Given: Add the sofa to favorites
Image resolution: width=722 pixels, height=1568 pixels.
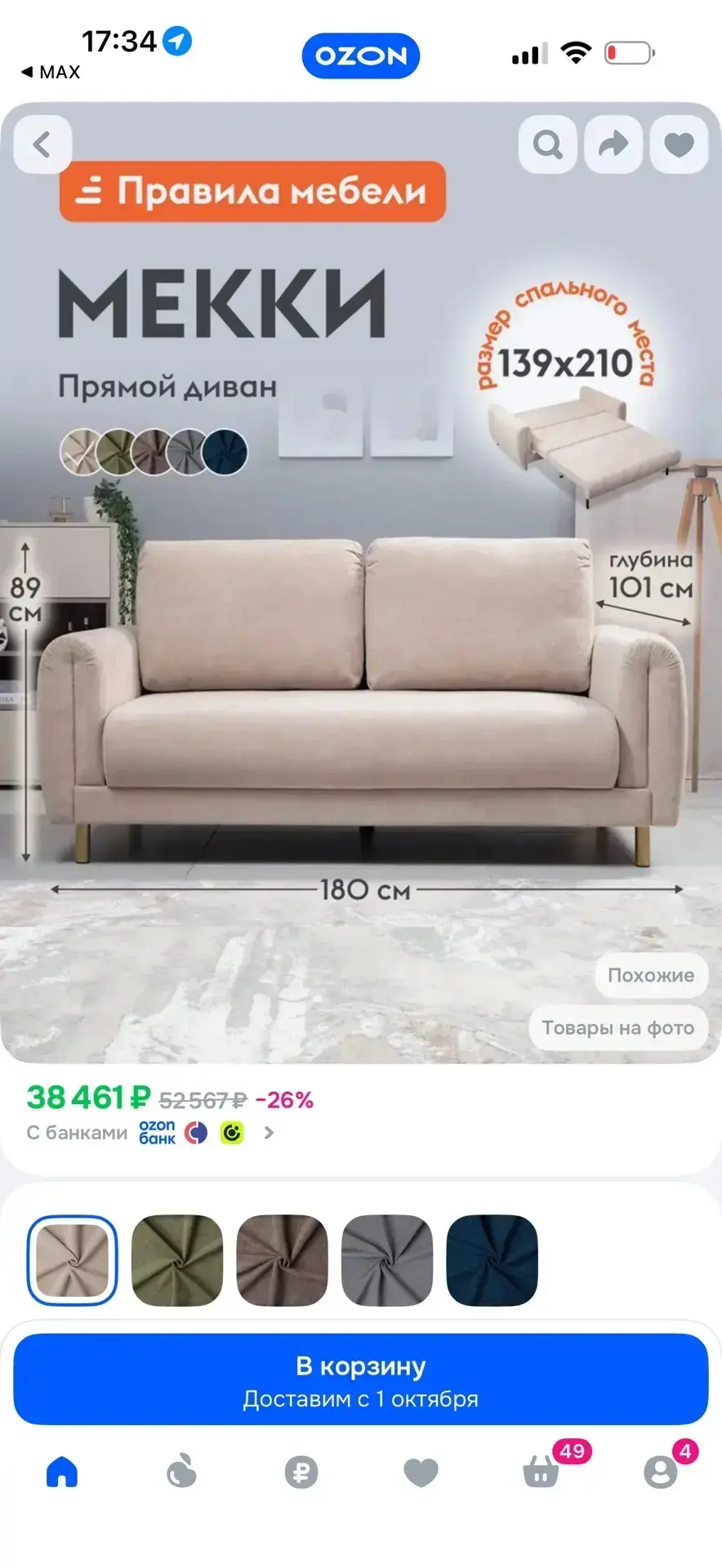Looking at the screenshot, I should [679, 145].
